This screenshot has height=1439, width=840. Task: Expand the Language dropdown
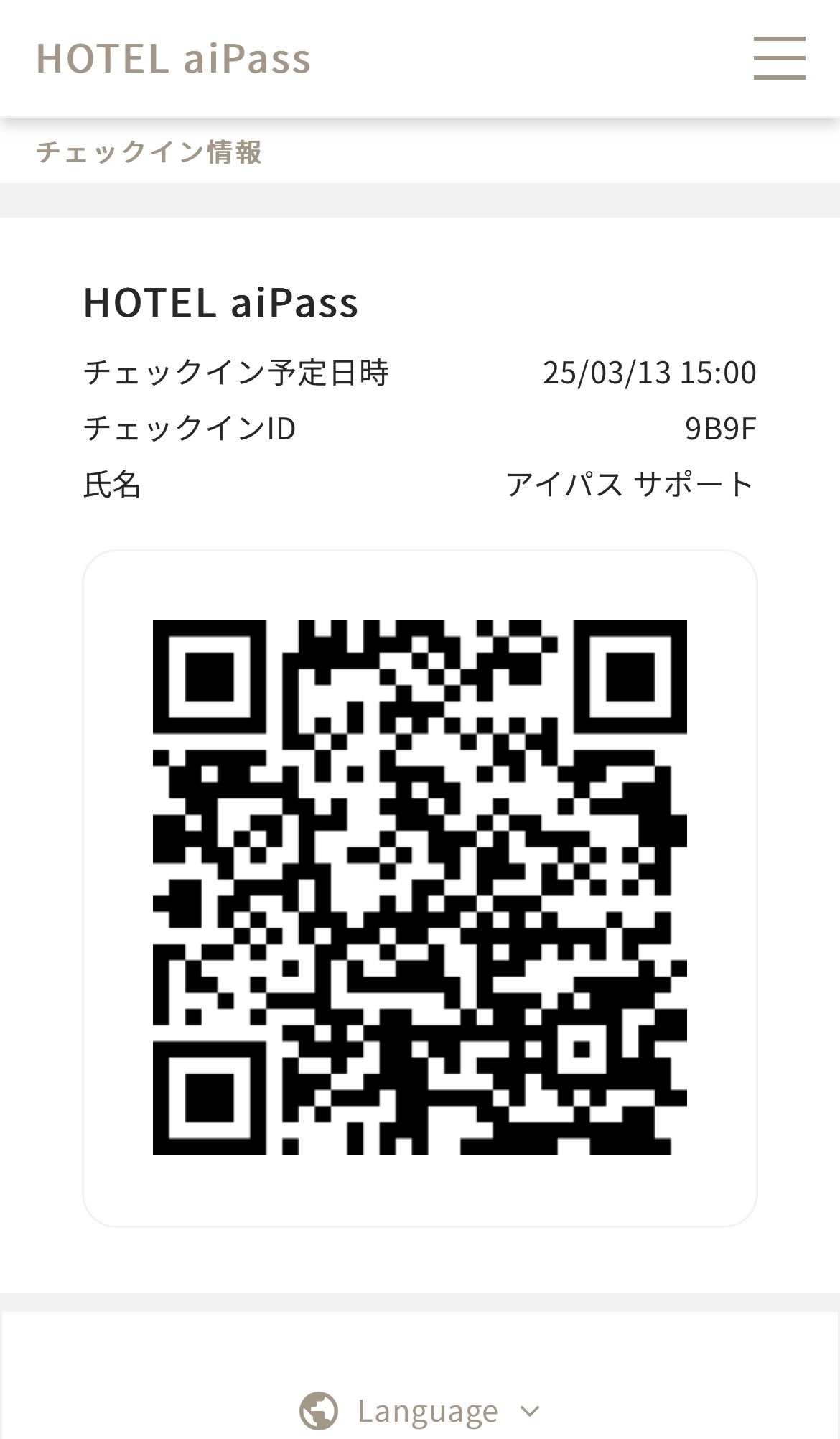tap(421, 1411)
